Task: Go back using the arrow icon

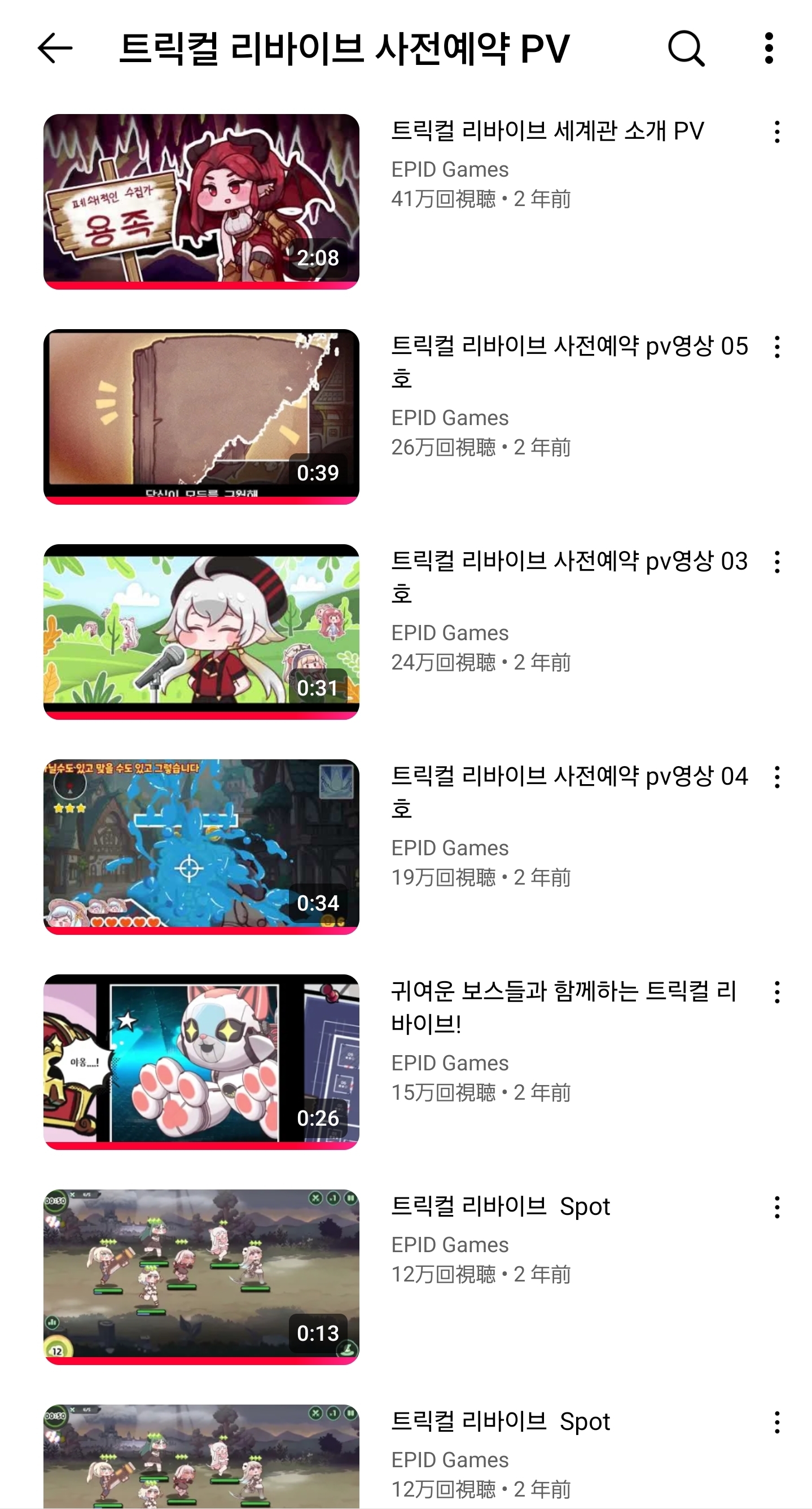Action: pos(55,48)
